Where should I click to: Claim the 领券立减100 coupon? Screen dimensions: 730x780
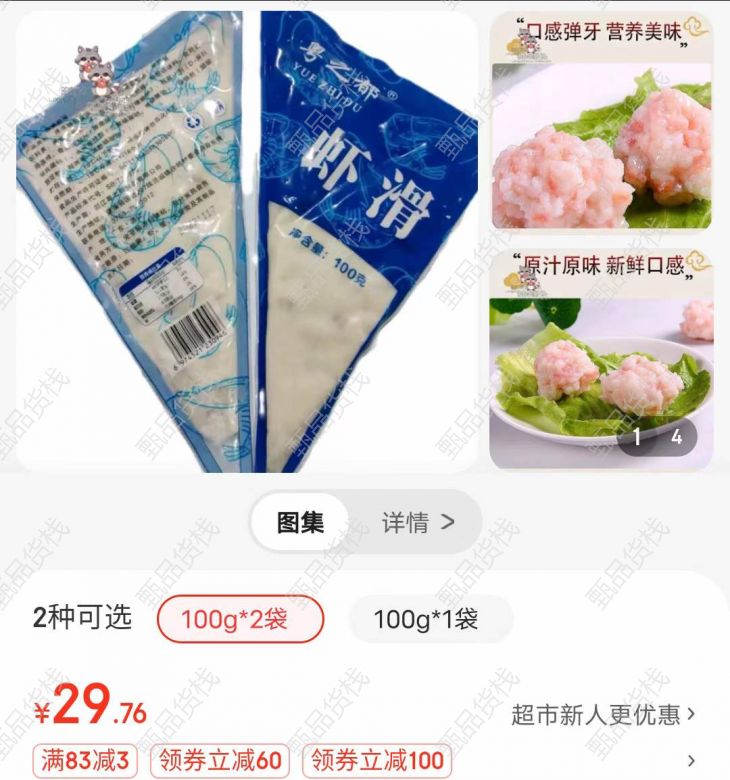376,761
